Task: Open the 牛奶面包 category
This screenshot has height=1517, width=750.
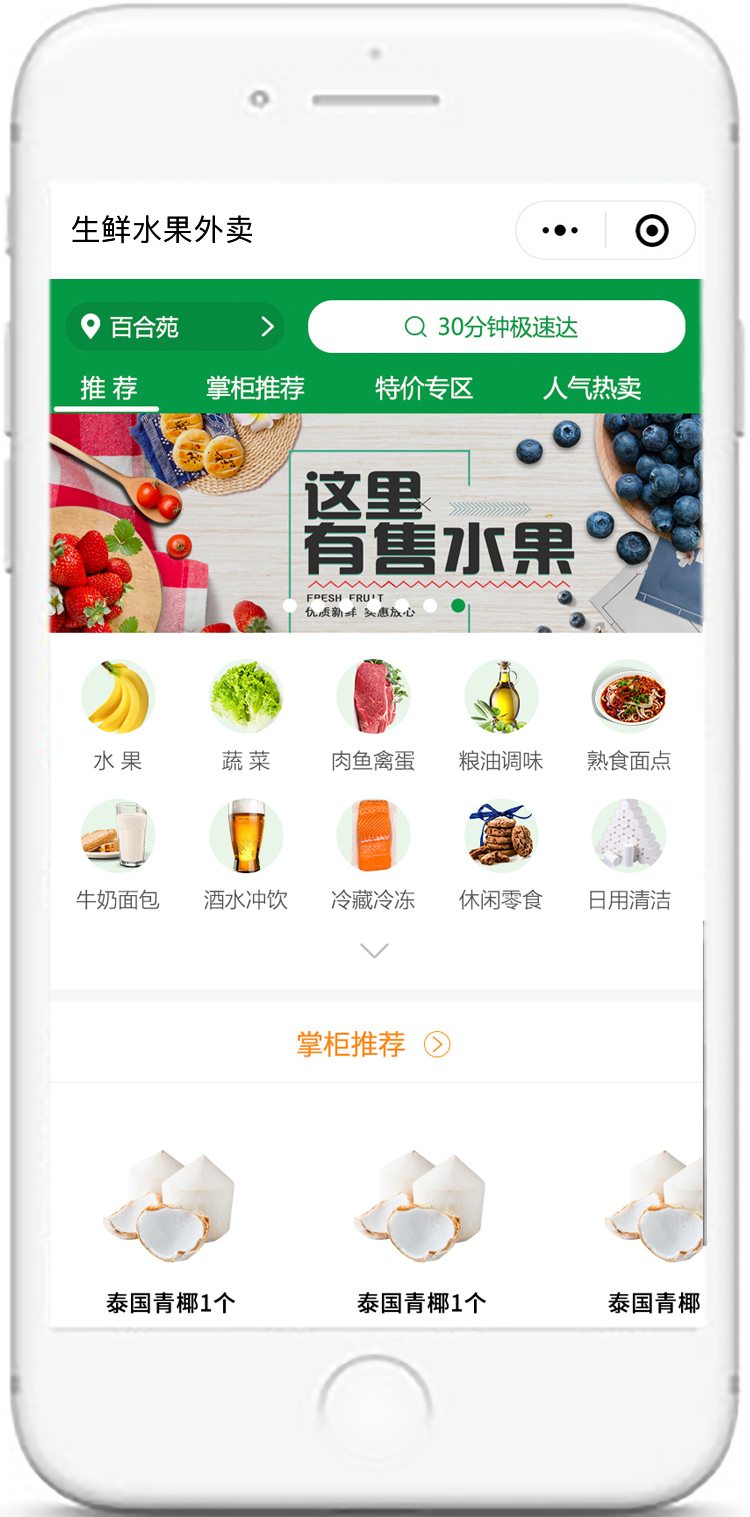Action: [x=118, y=855]
